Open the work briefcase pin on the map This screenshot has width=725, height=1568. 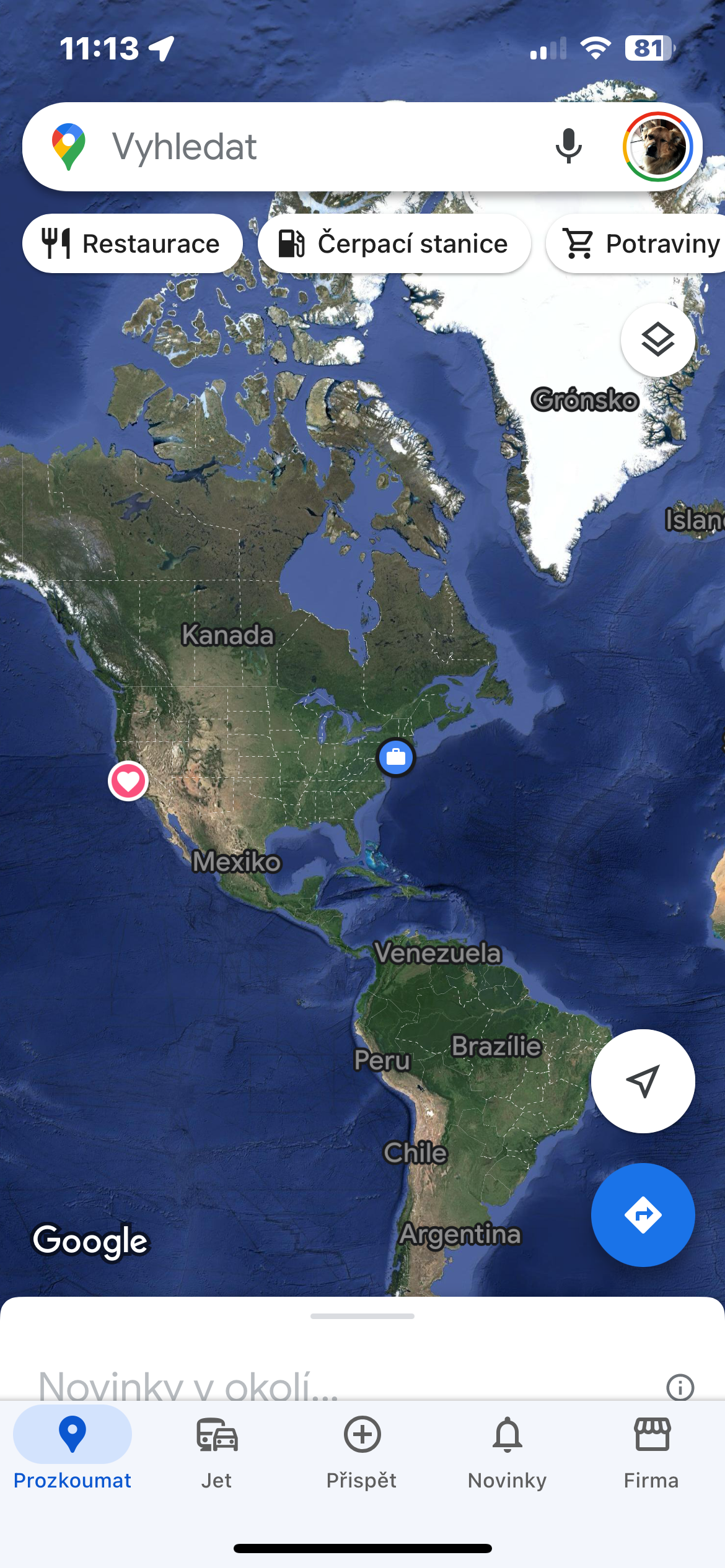[x=396, y=757]
